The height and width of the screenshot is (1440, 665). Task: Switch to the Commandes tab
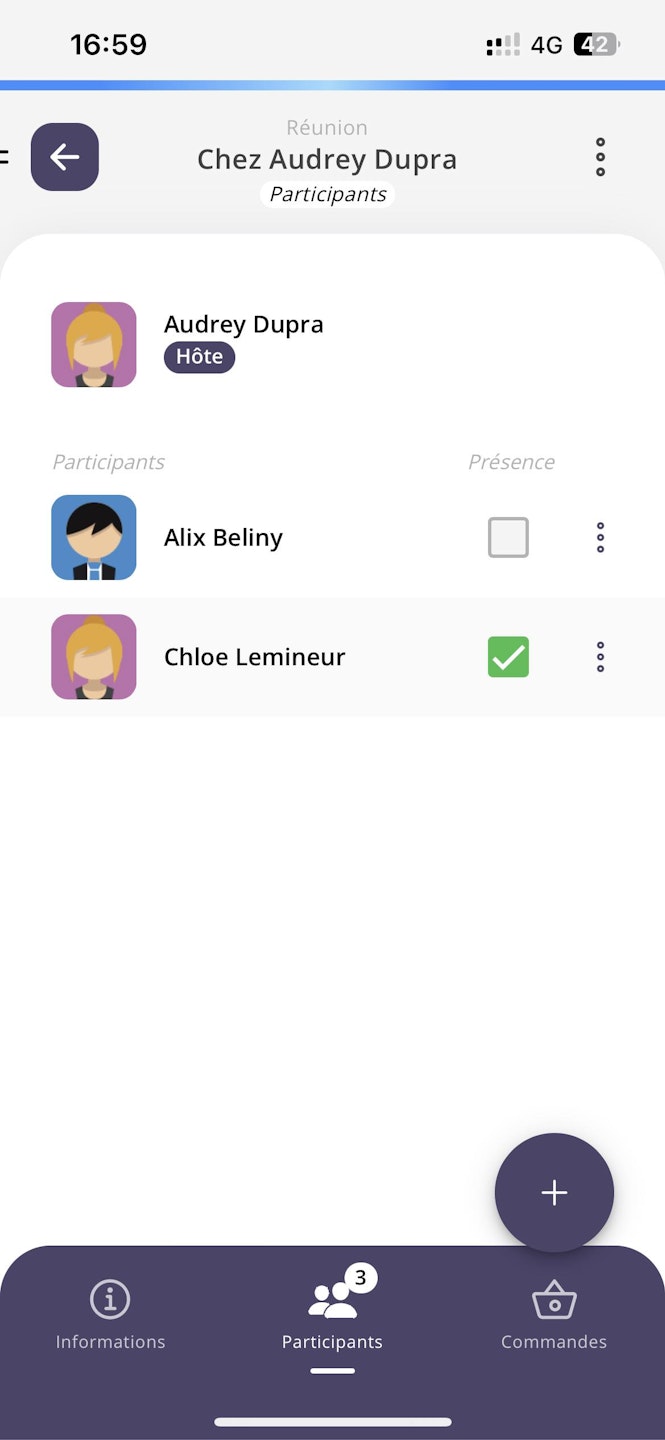coord(554,1316)
